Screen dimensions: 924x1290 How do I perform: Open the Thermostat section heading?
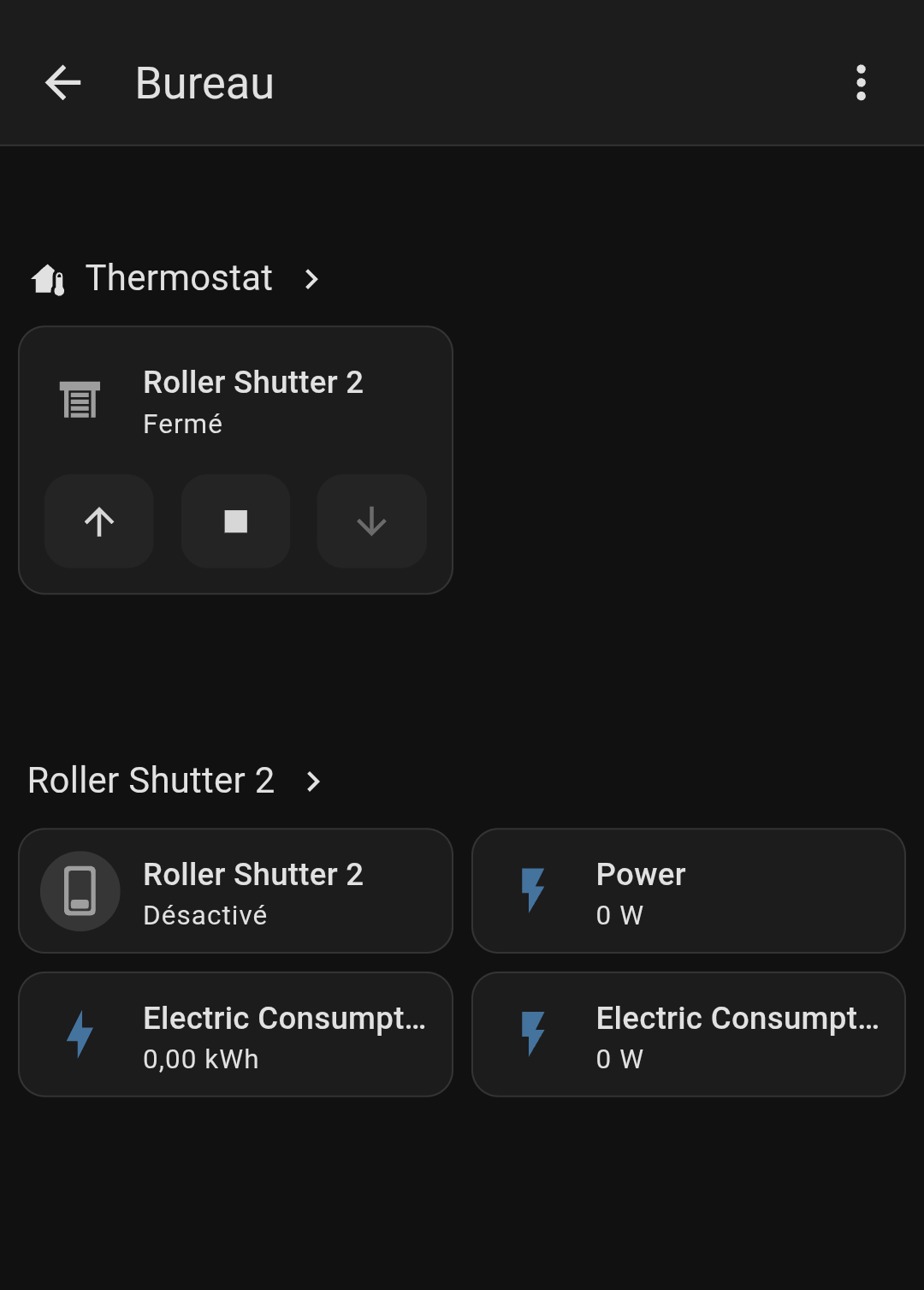[179, 278]
